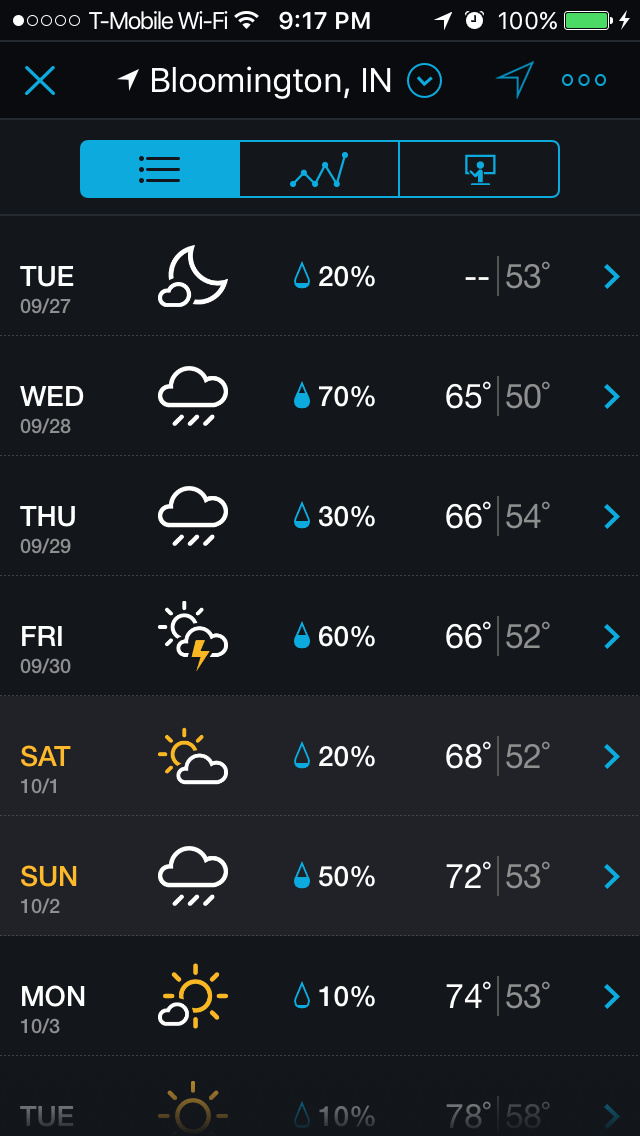Open Monday 10/3 forecast details
640x1136 pixels.
612,997
